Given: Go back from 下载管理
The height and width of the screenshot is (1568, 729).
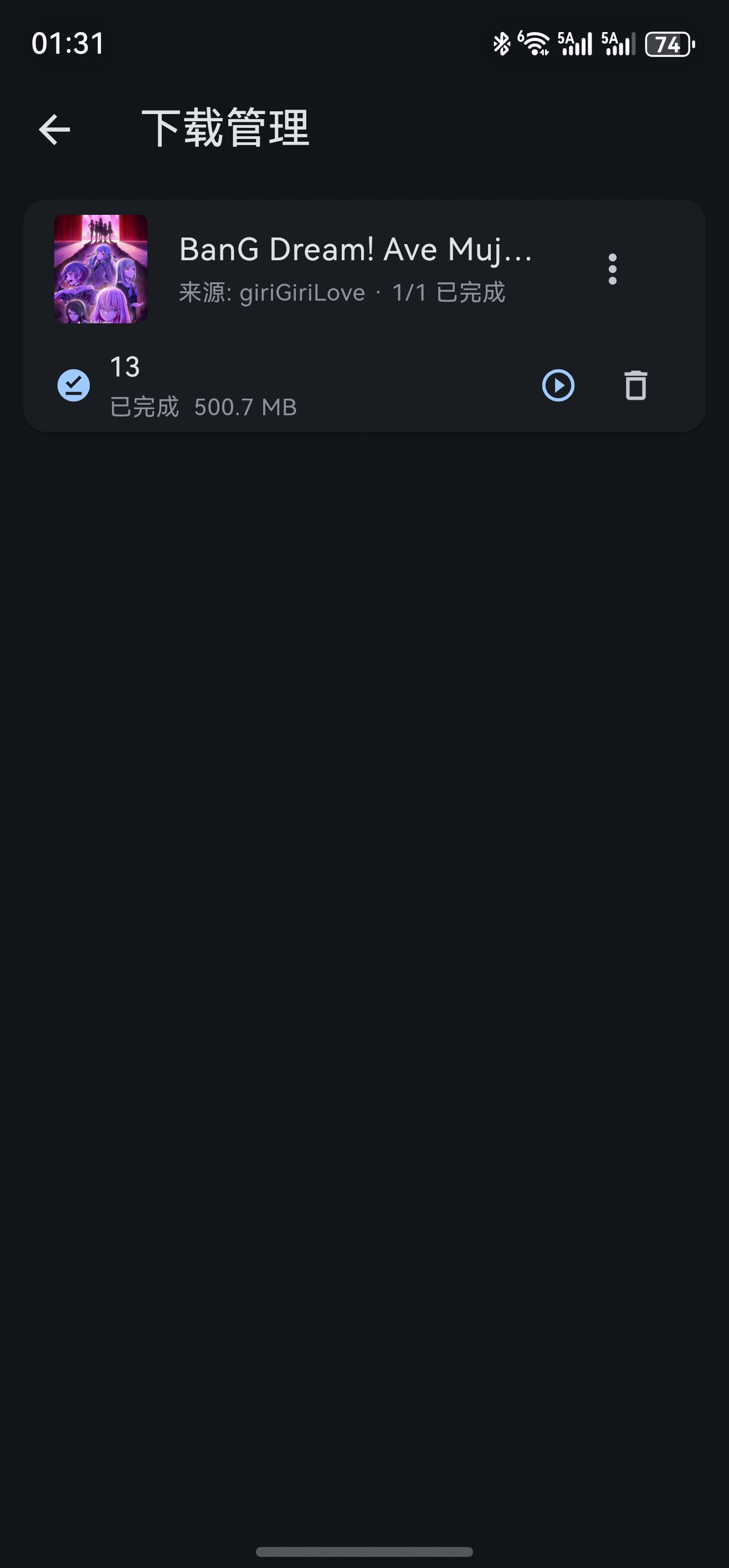Looking at the screenshot, I should [54, 130].
